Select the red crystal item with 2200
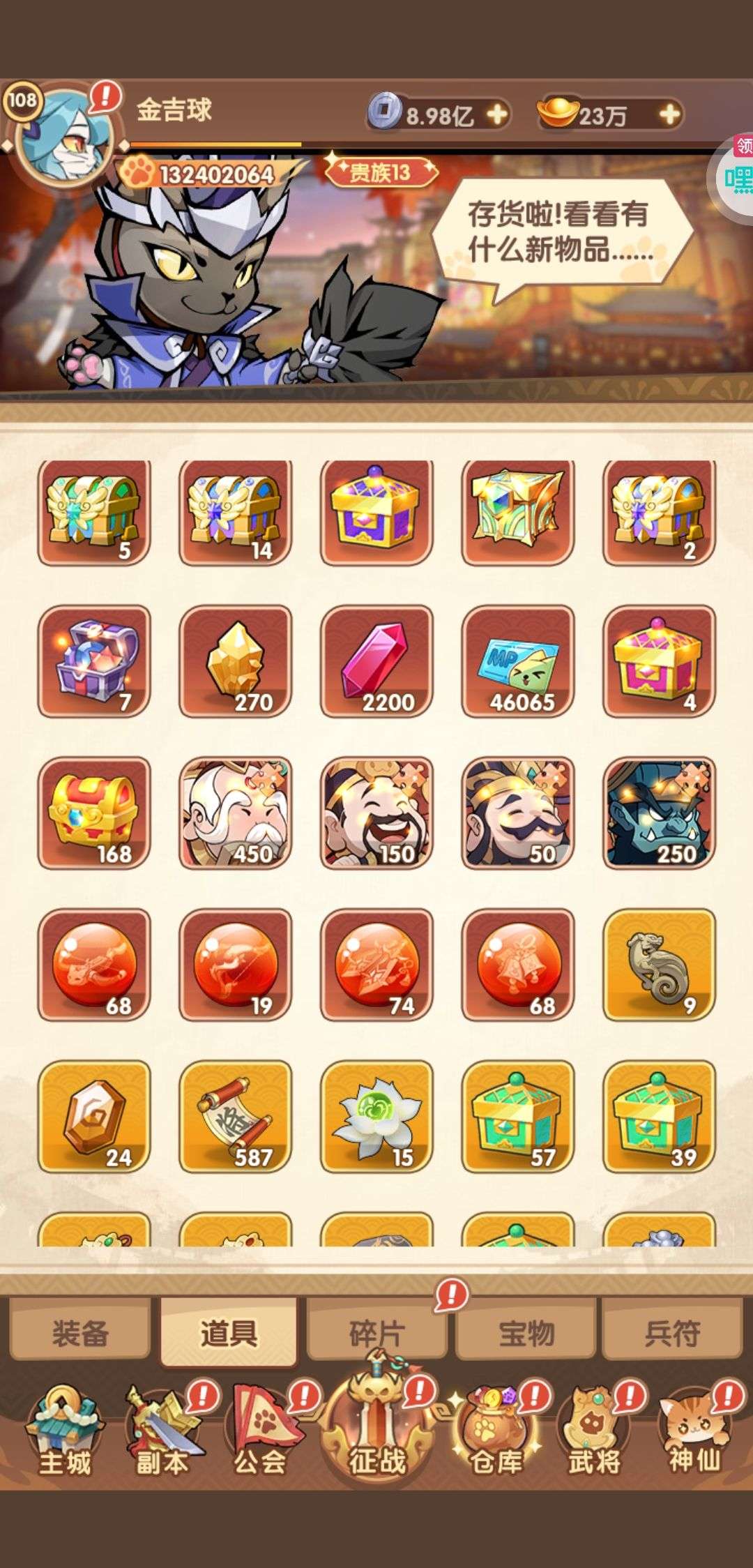Viewport: 753px width, 1568px height. [376, 661]
